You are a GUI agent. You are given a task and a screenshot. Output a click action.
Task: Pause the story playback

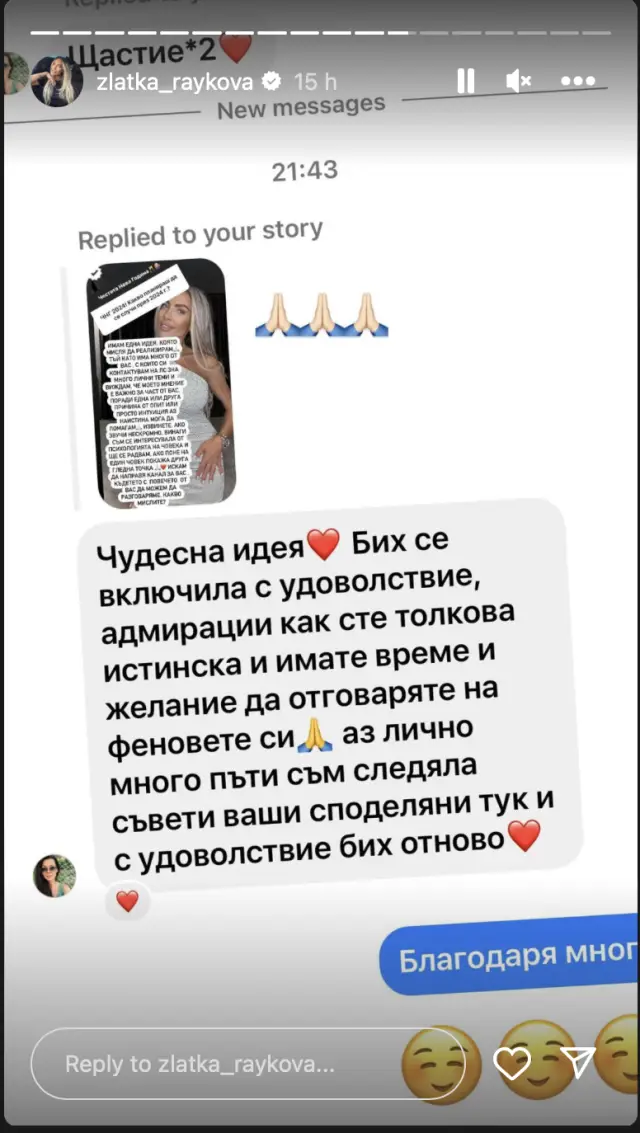pyautogui.click(x=465, y=81)
